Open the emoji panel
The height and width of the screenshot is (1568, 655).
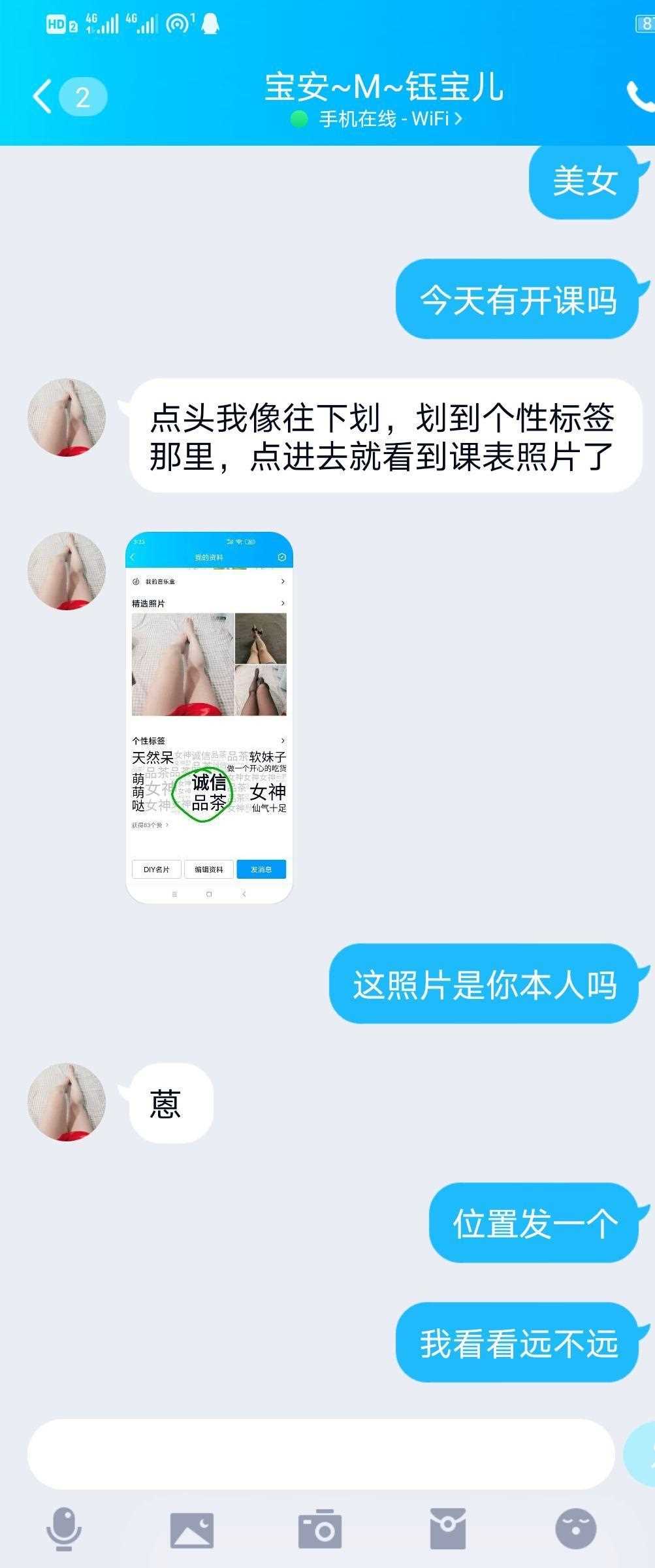575,1529
